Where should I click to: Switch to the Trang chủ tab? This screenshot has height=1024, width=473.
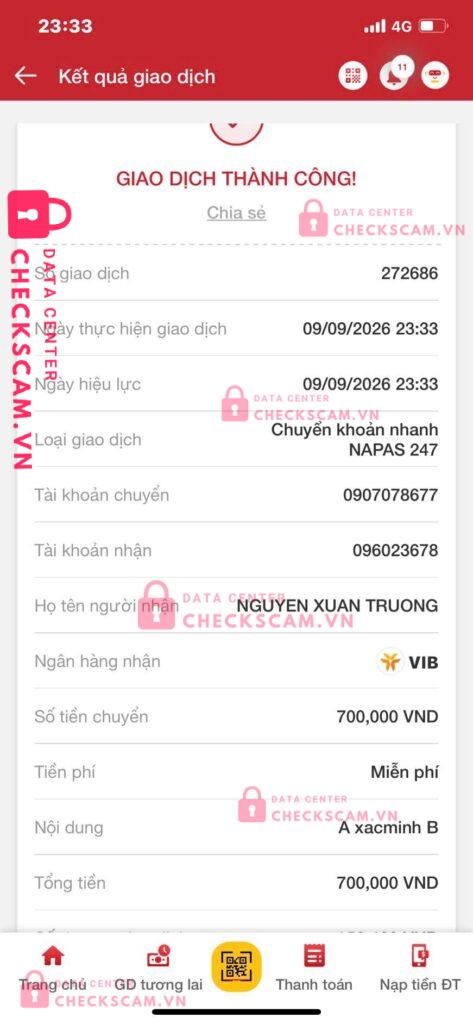click(x=52, y=969)
